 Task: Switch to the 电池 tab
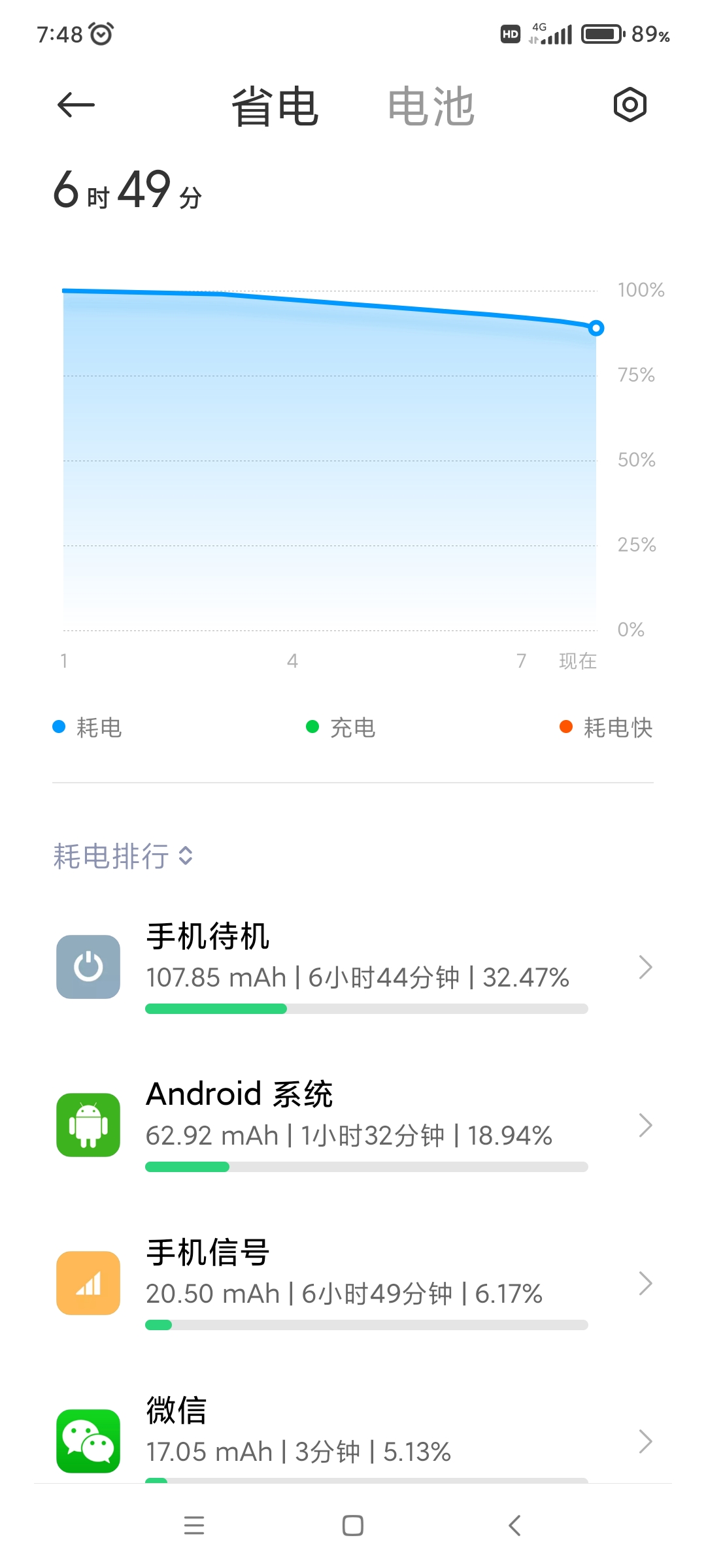click(x=431, y=106)
